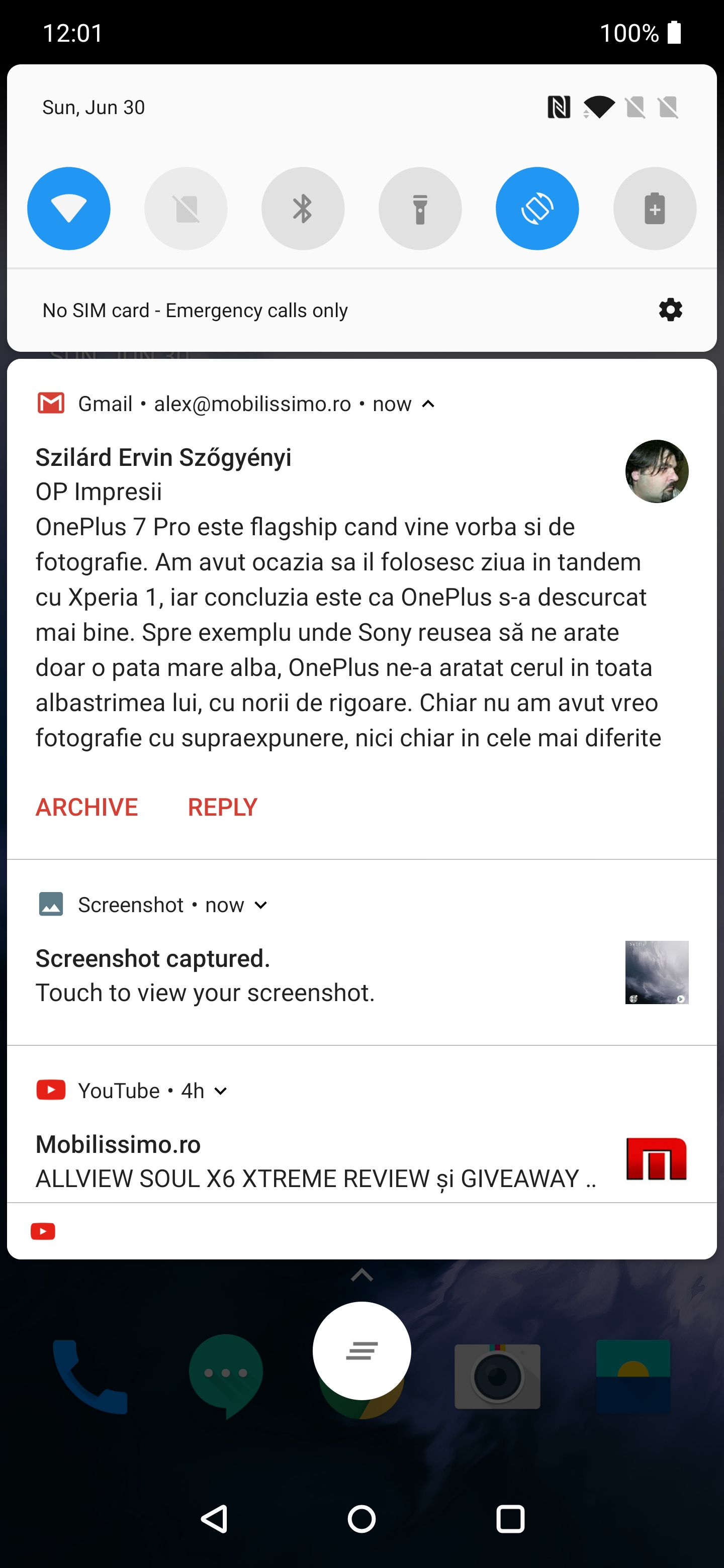The height and width of the screenshot is (1568, 724).
Task: Turn on the flashlight tile
Action: point(420,208)
